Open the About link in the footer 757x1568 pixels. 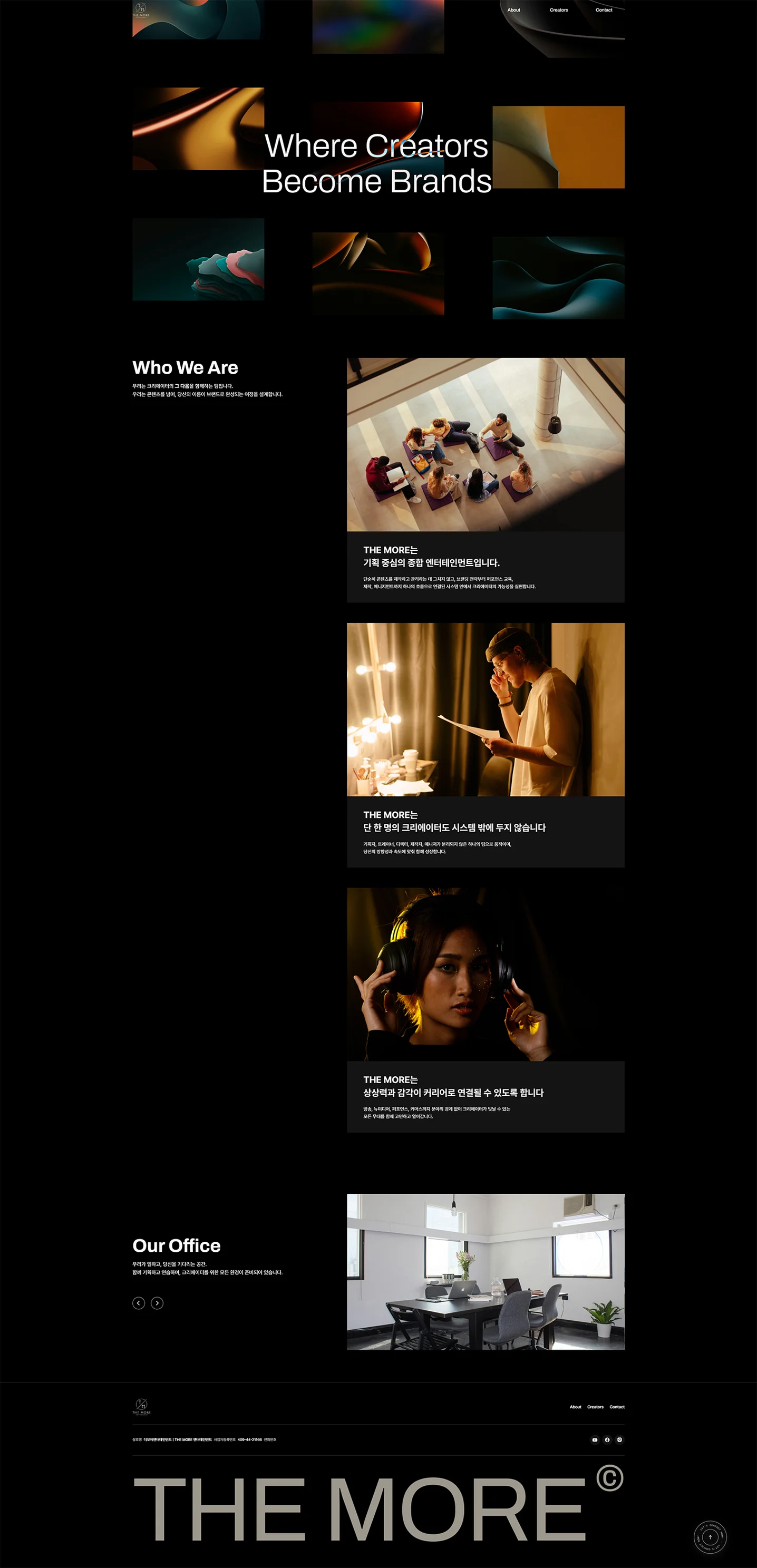575,1407
